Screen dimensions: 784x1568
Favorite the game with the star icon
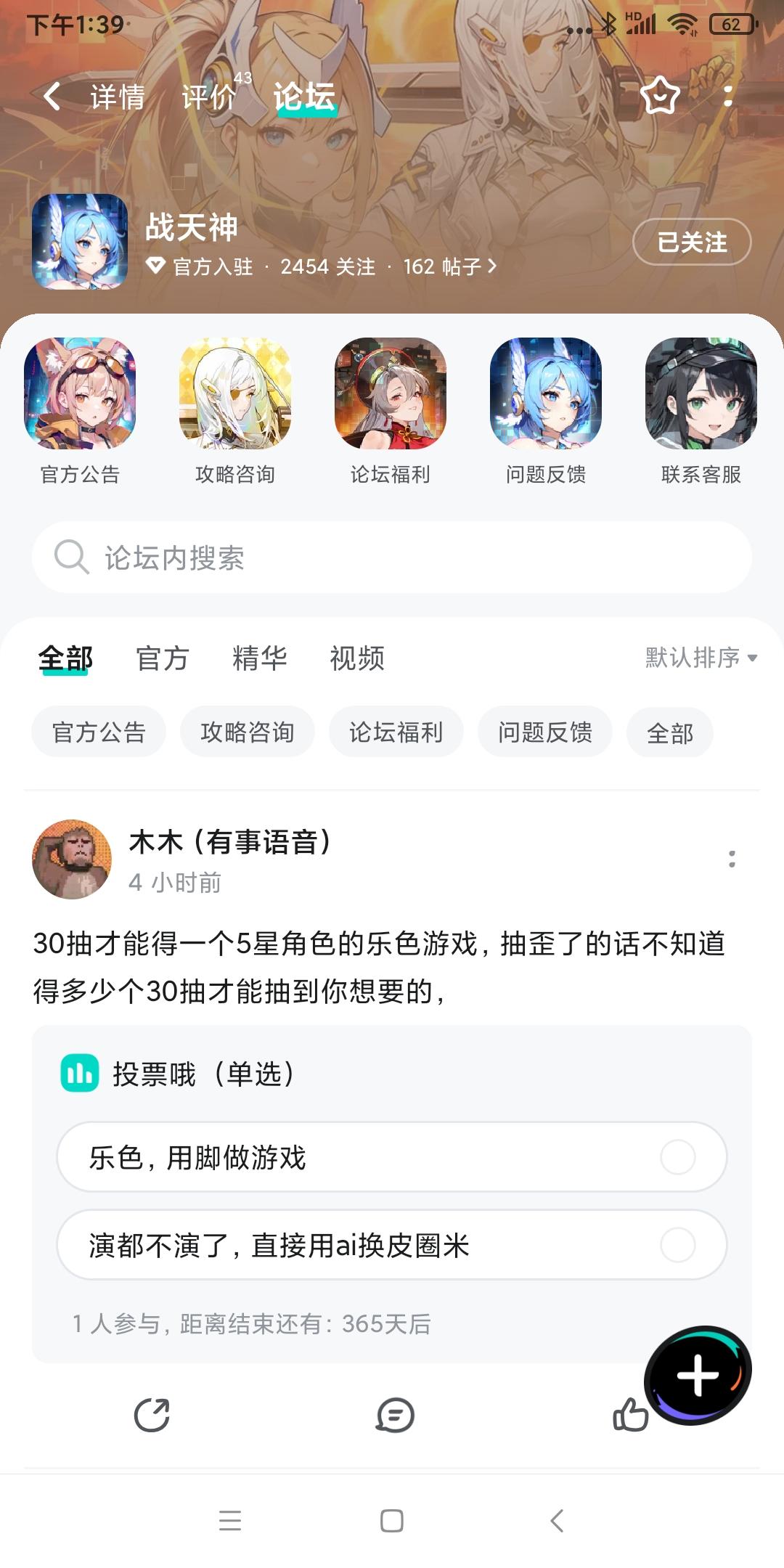click(x=659, y=97)
